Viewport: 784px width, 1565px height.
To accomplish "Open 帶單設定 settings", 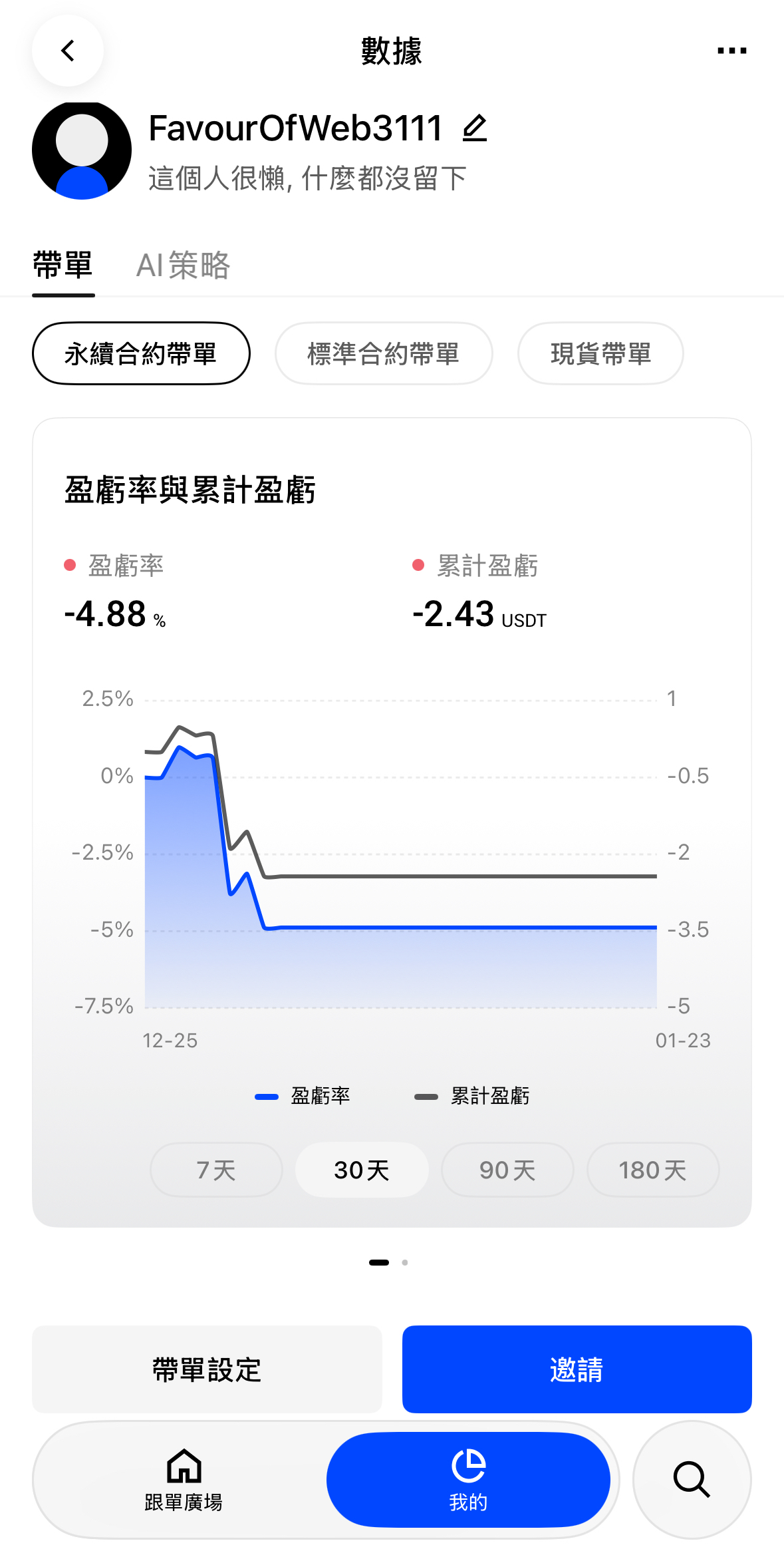I will (207, 1369).
